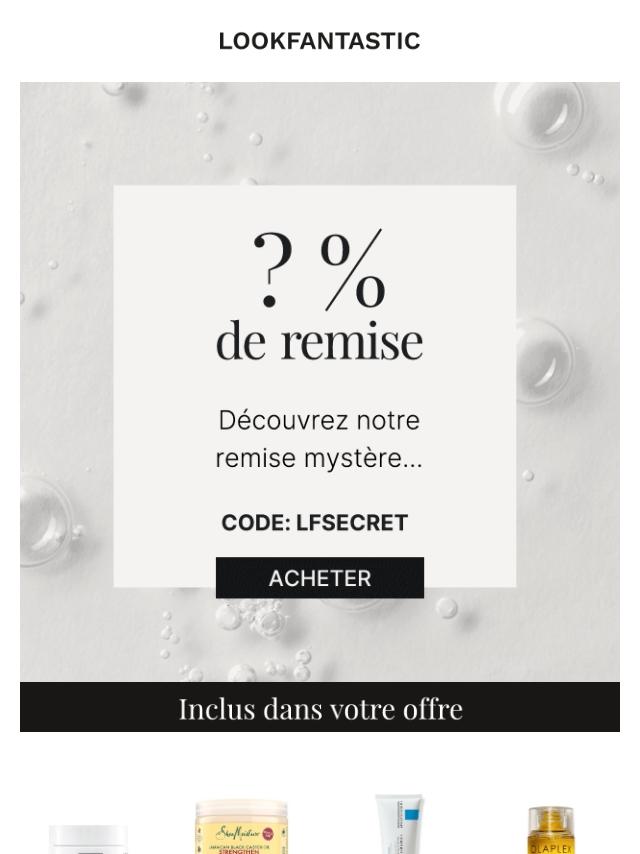Open the Olaplex oil product
The width and height of the screenshot is (640, 854).
coord(551,832)
